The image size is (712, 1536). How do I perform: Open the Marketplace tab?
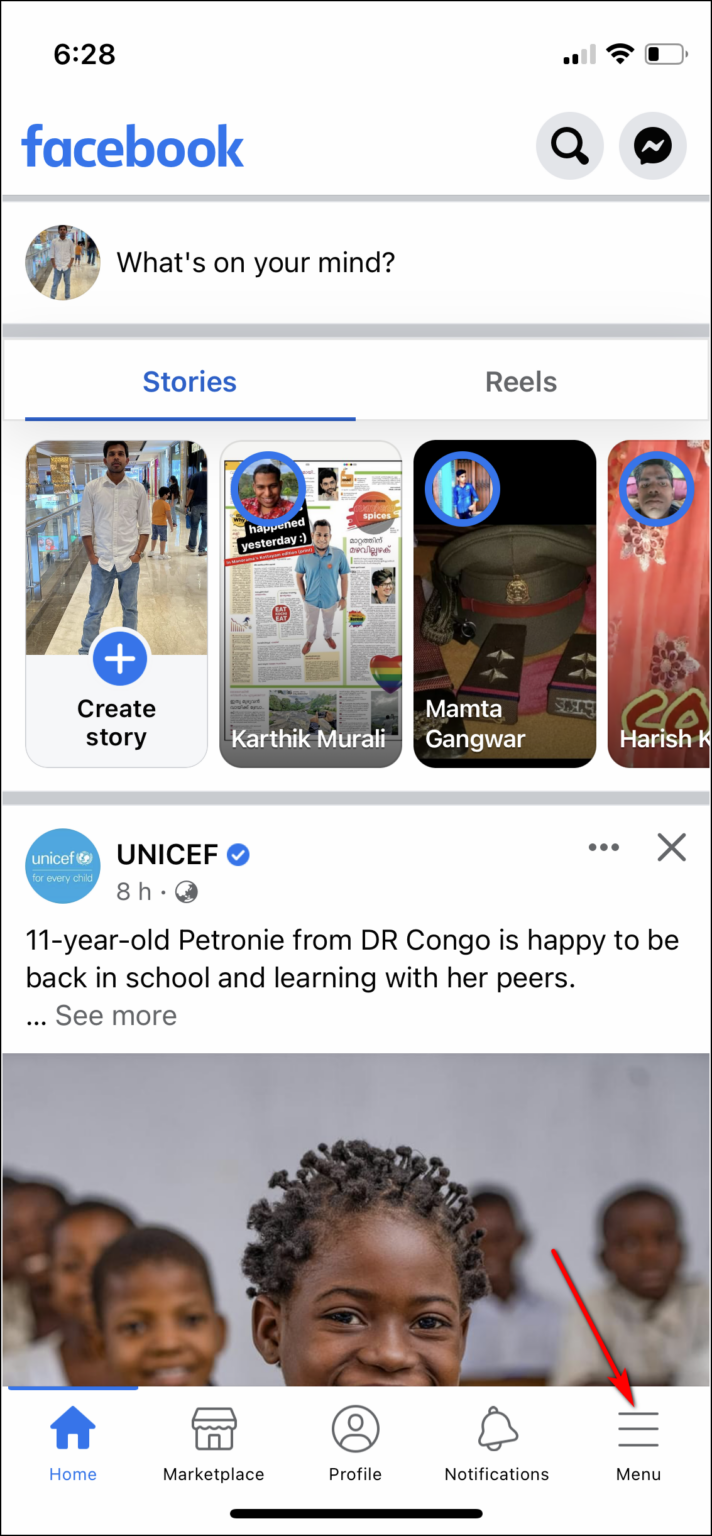tap(213, 1445)
